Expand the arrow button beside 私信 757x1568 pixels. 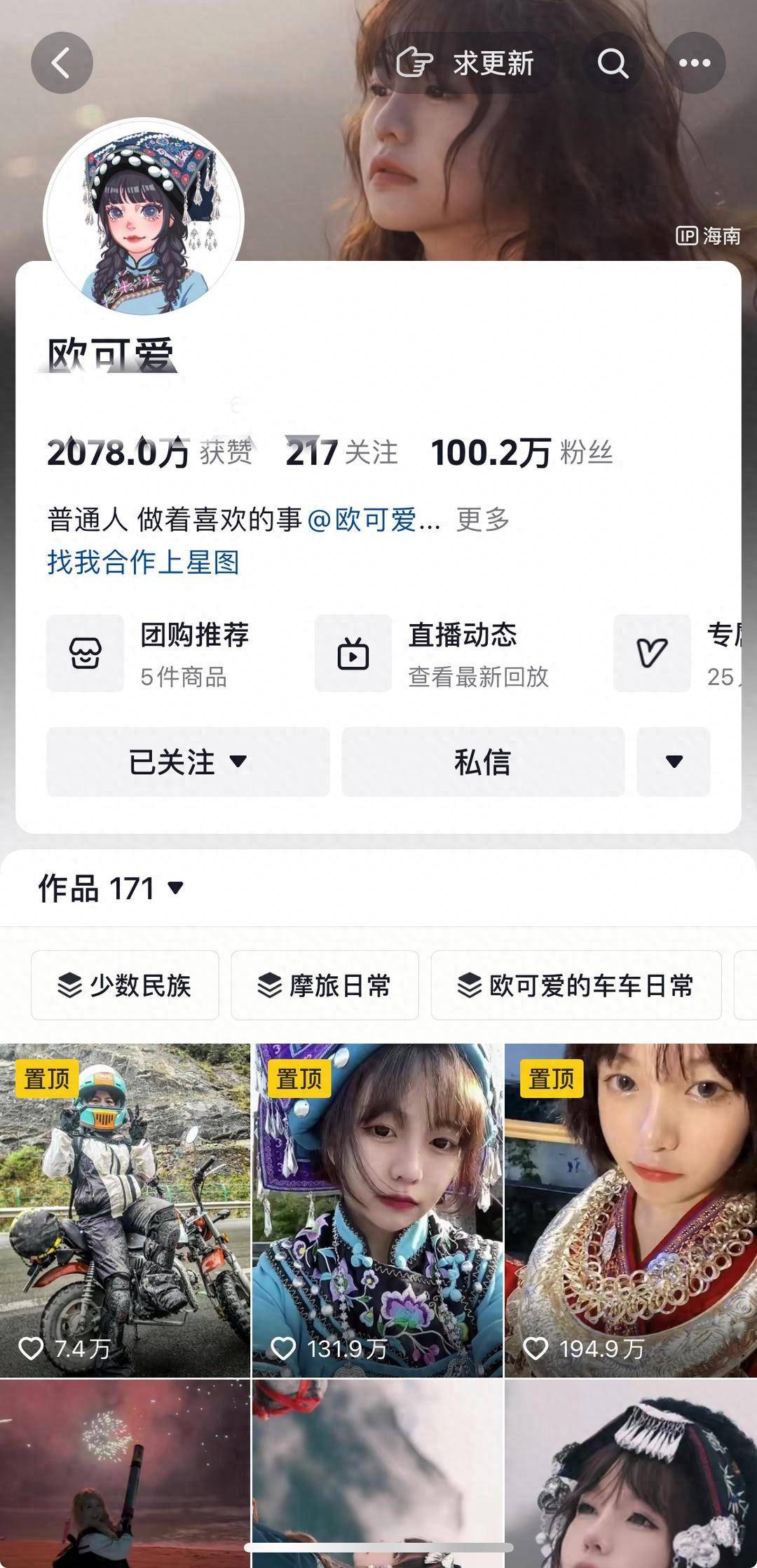(x=674, y=762)
